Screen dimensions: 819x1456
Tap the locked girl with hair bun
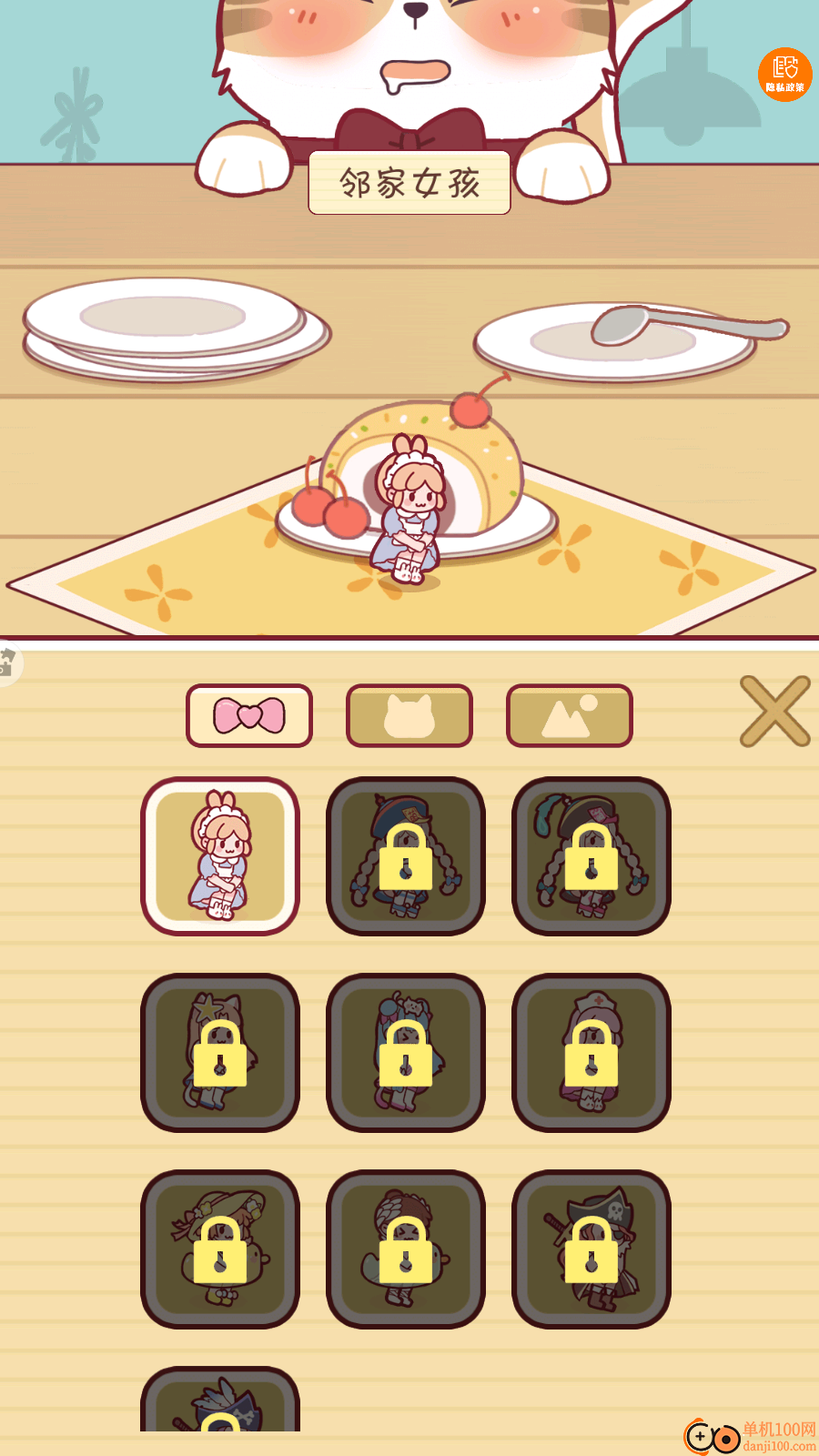406,1249
